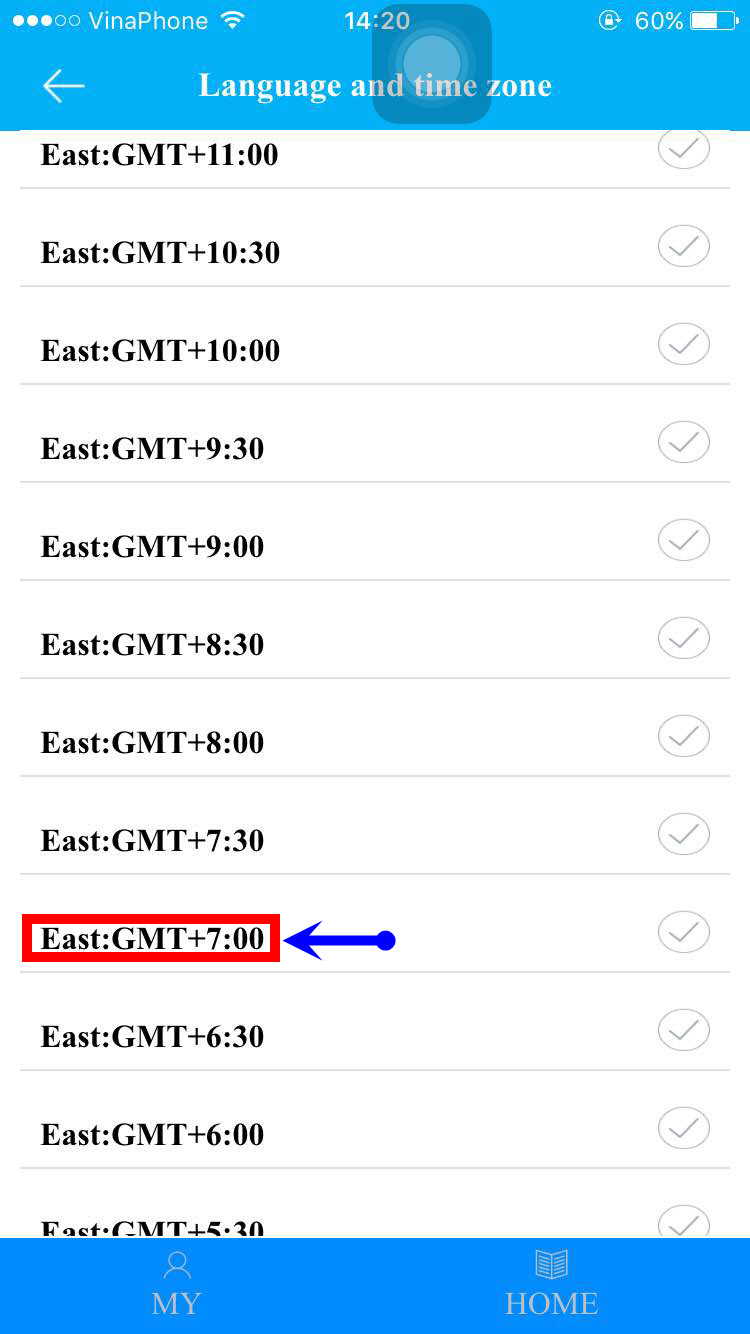Image resolution: width=750 pixels, height=1334 pixels.
Task: Set time zone to East:GMT+8:00
Action: (152, 742)
